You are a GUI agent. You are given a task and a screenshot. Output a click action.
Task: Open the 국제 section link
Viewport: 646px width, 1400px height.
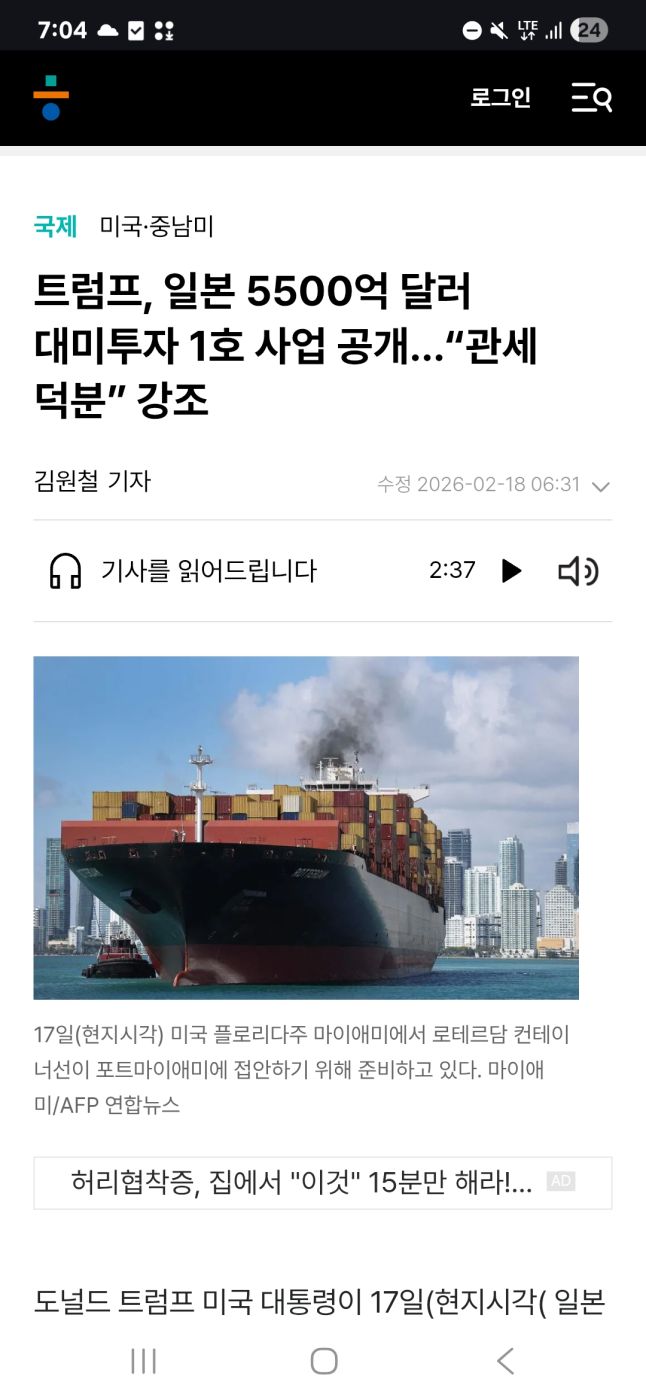55,226
